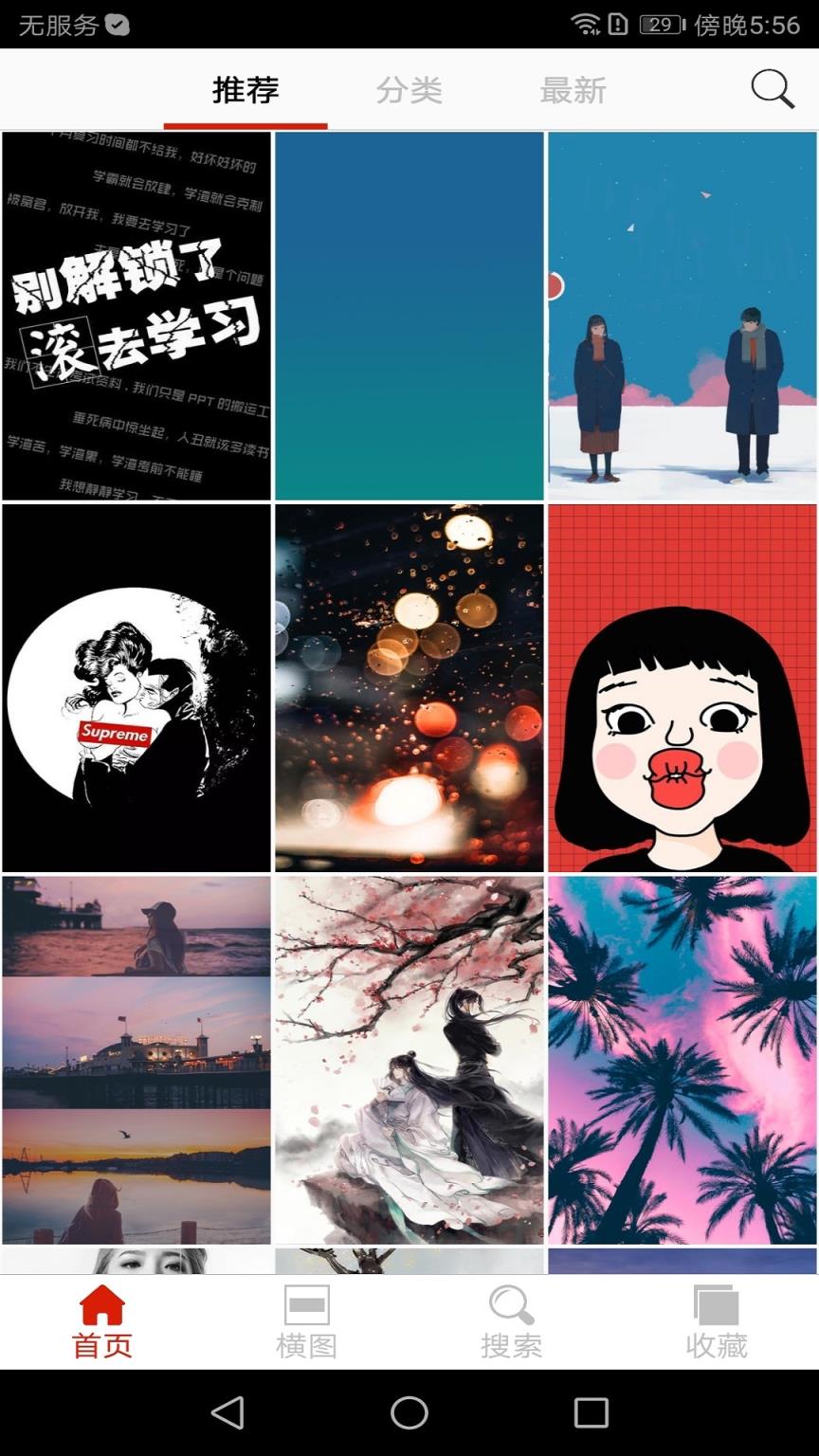Tap the battery indicator showing 29

657,26
